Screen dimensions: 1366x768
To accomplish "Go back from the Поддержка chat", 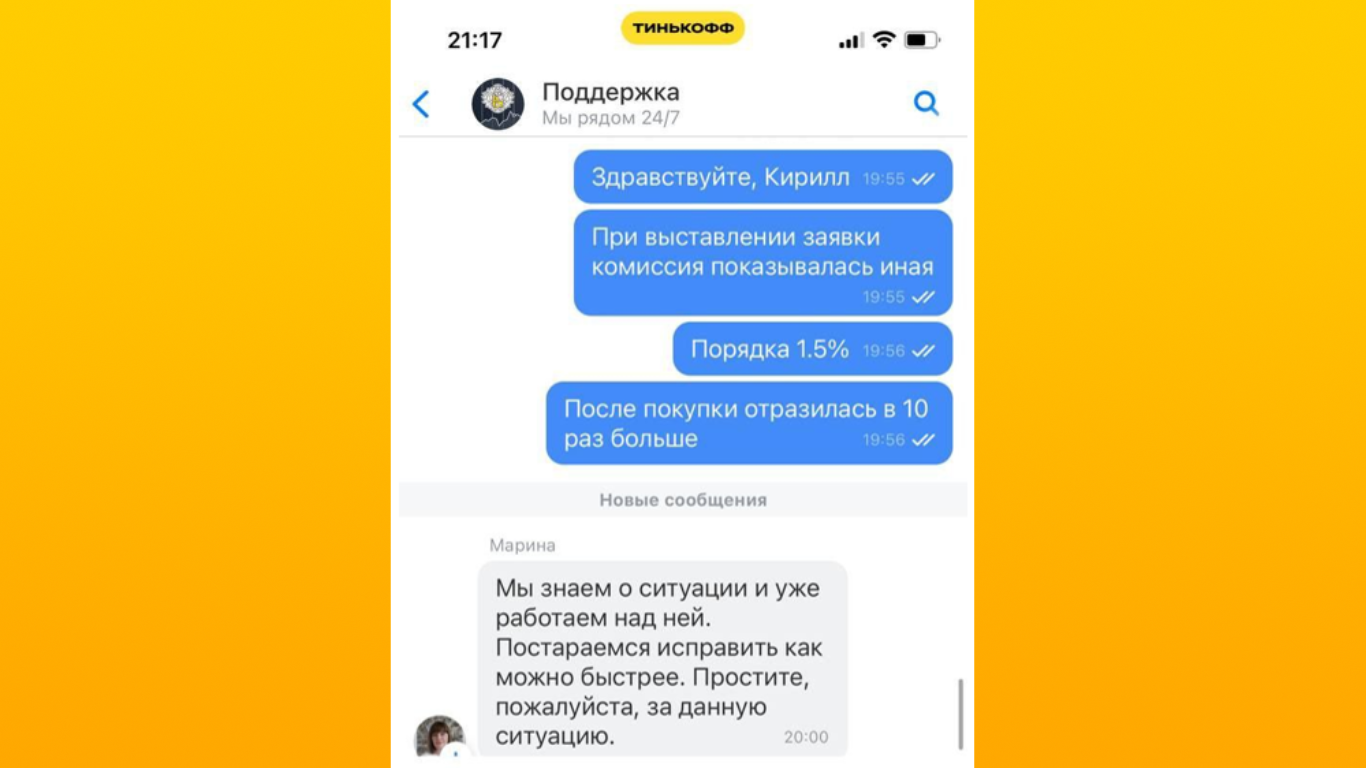I will (x=421, y=104).
